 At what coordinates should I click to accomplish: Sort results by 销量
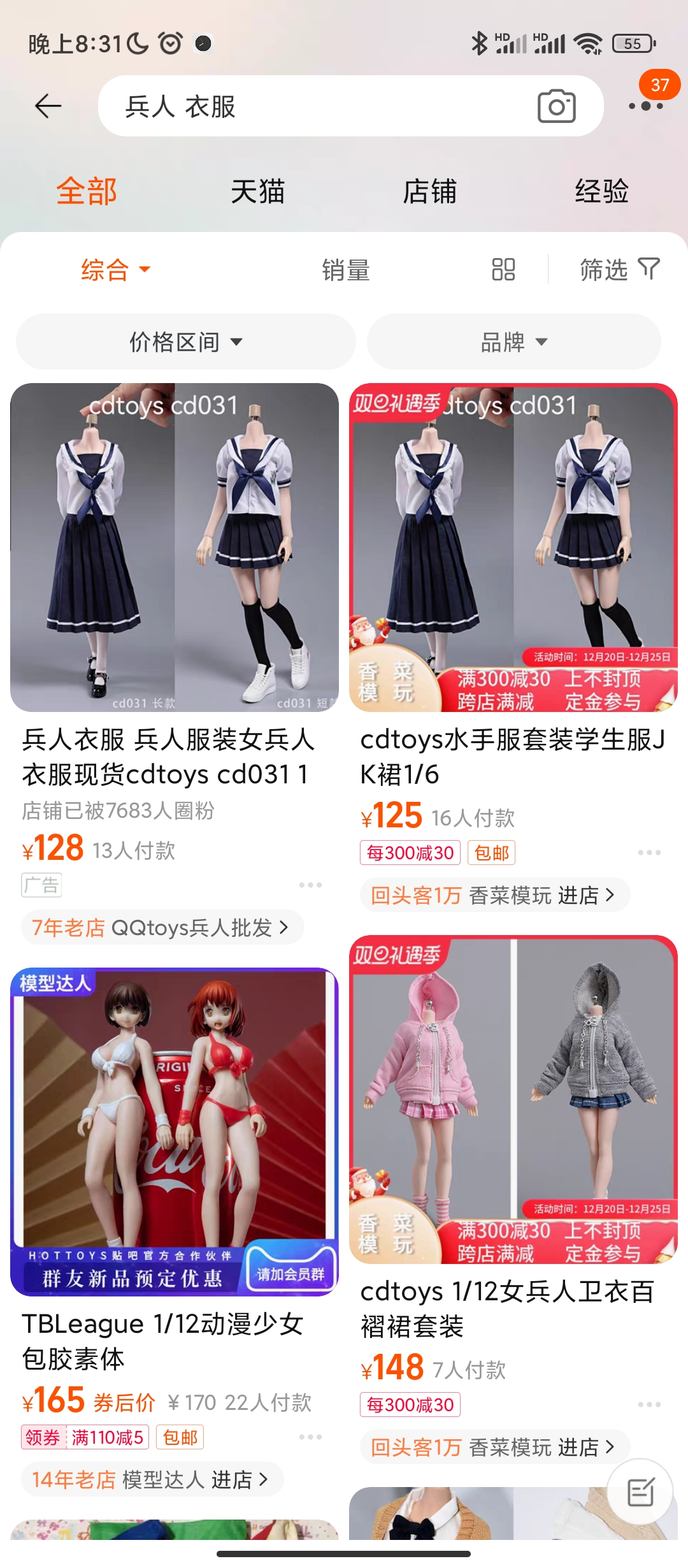point(345,270)
